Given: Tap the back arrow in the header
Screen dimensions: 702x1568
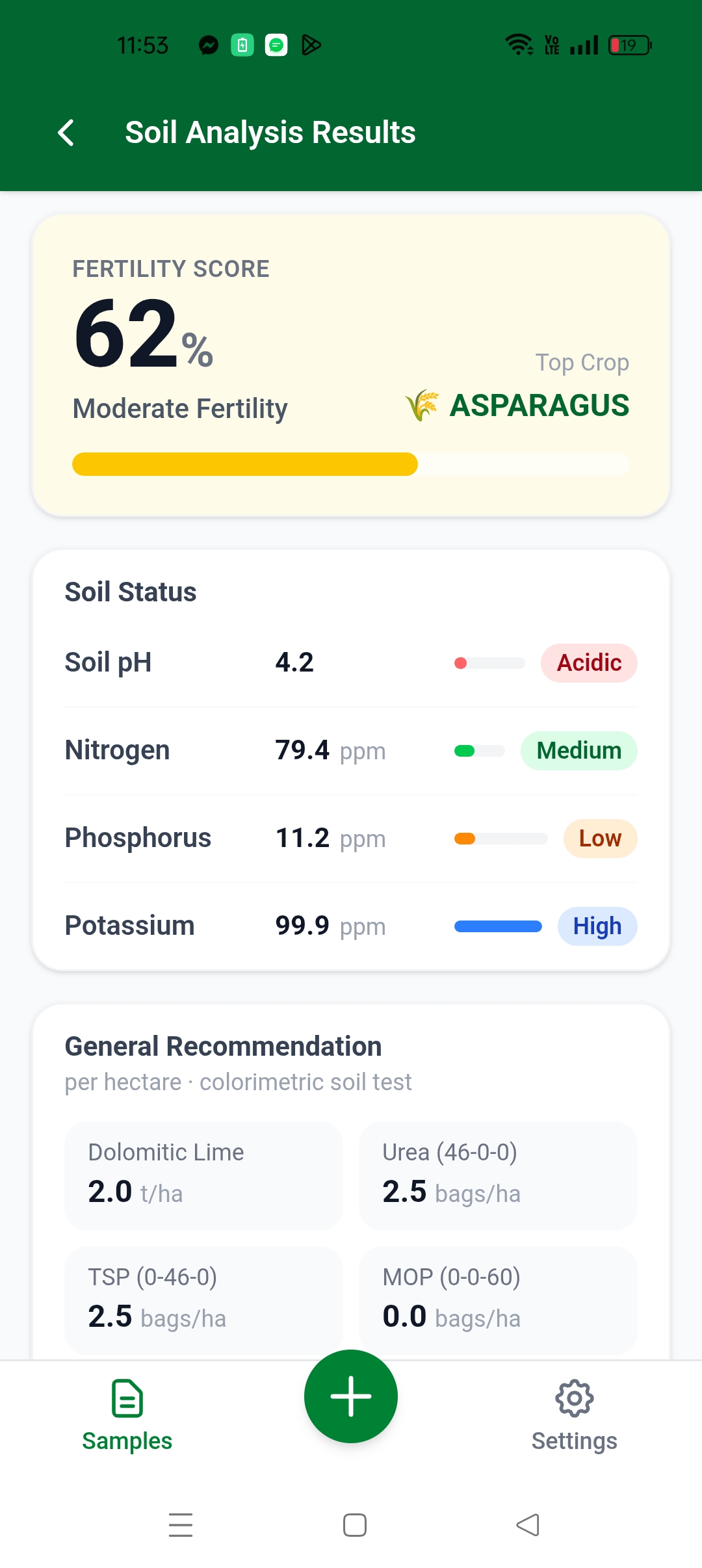Looking at the screenshot, I should tap(65, 132).
